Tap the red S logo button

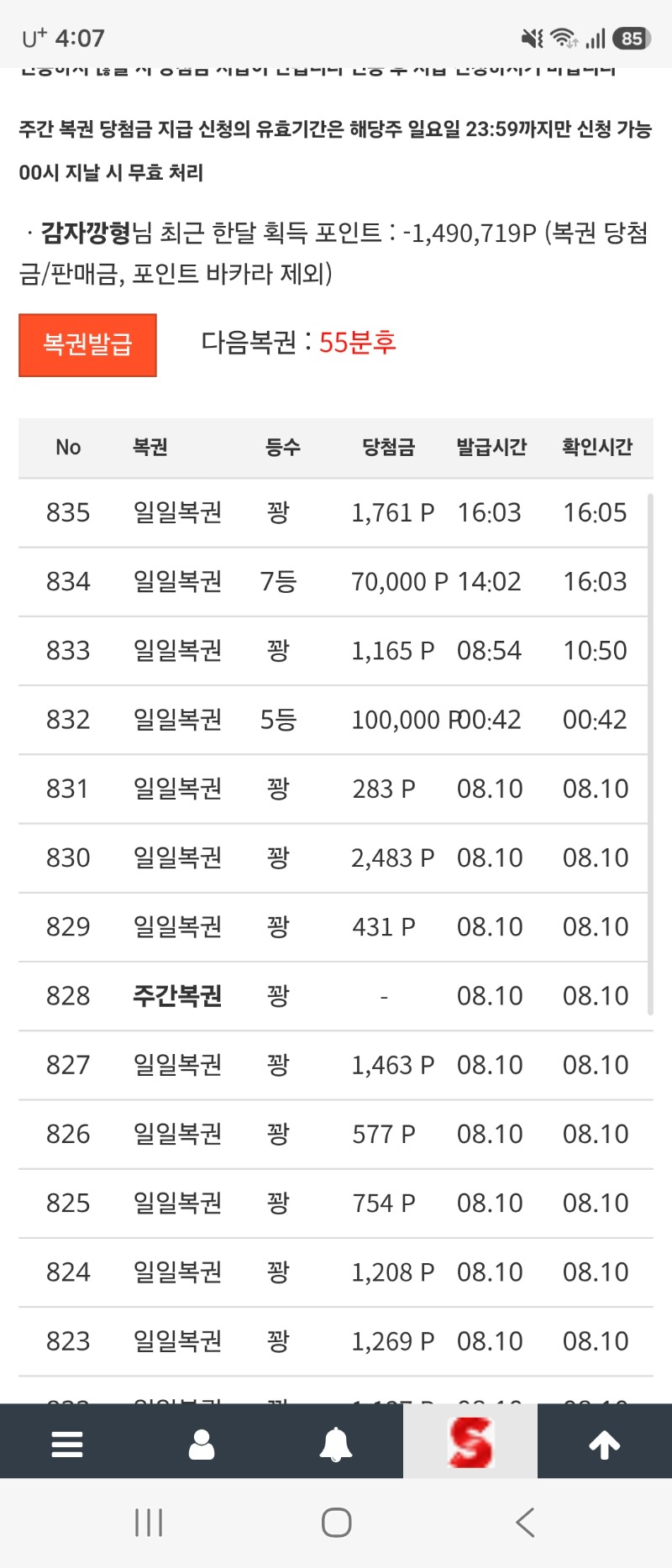click(x=470, y=1442)
